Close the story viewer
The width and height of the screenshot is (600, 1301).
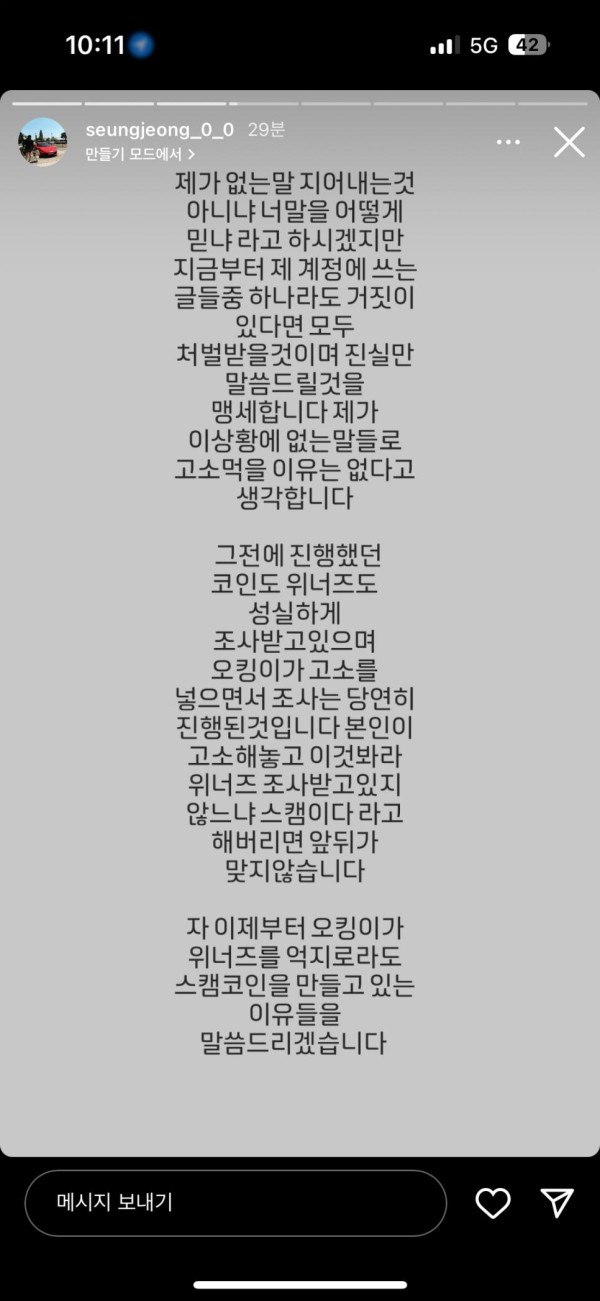(x=569, y=142)
